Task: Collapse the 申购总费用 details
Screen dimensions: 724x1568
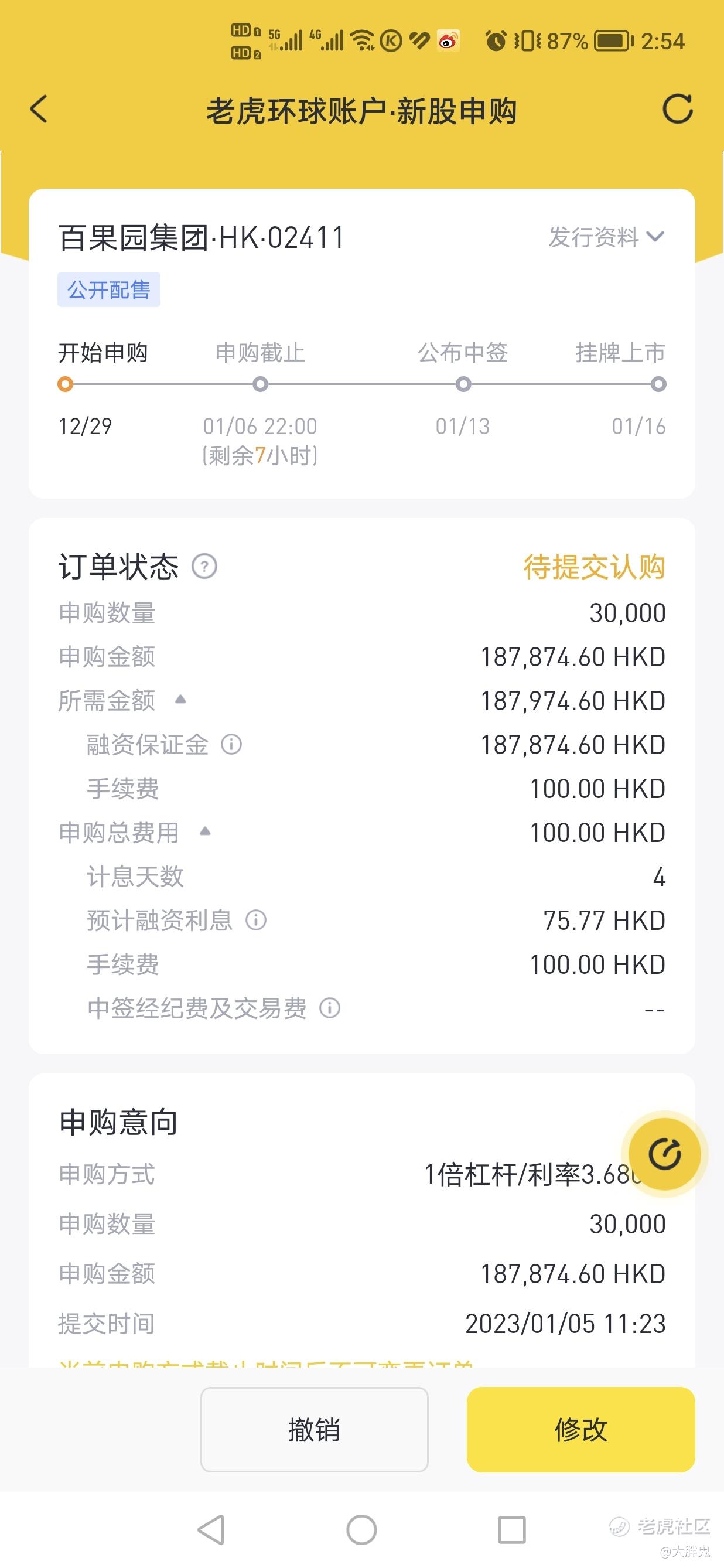Action: click(x=205, y=831)
